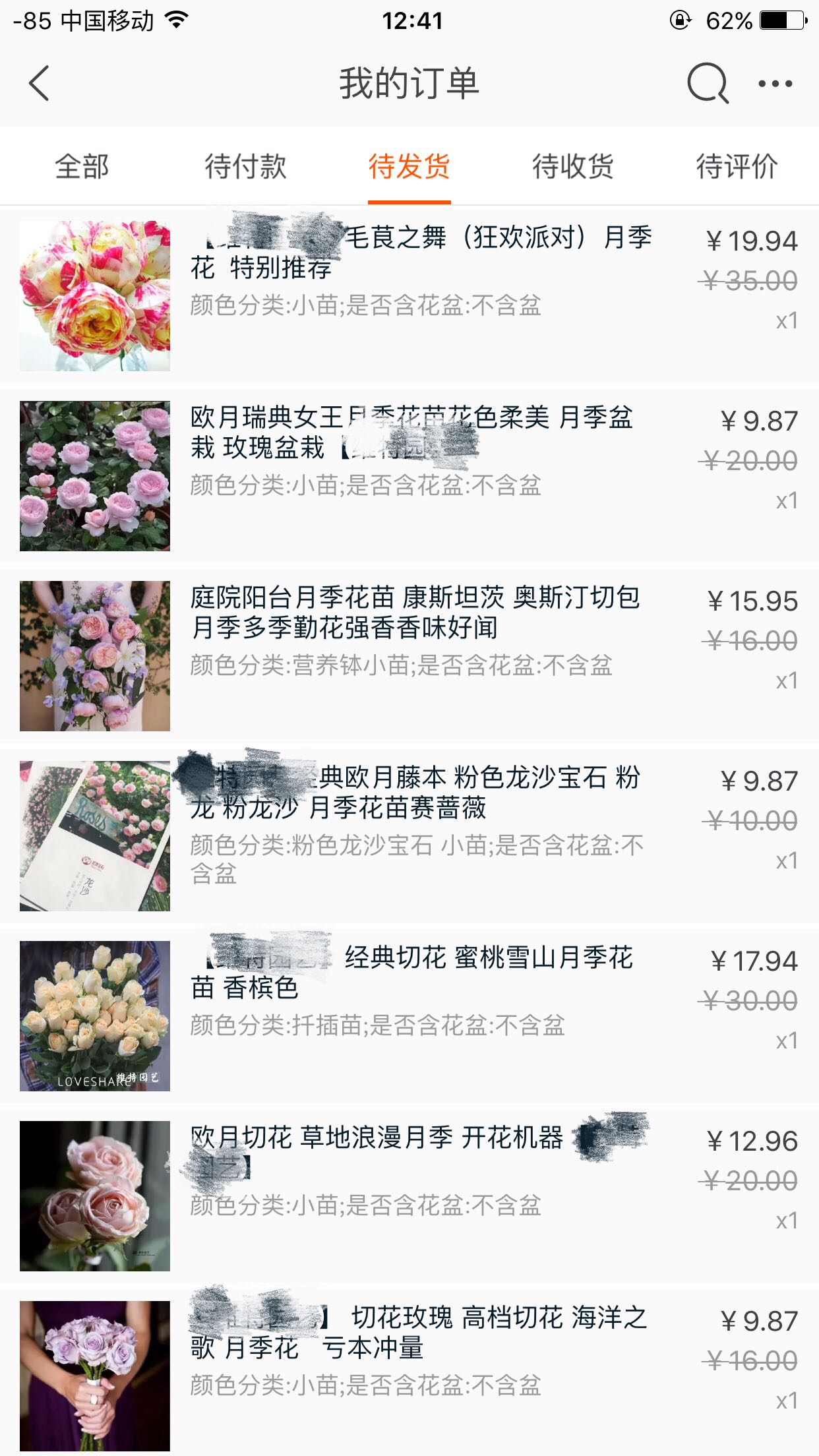The image size is (819, 1456).
Task: Switch to the 全部 tab
Action: click(x=82, y=166)
